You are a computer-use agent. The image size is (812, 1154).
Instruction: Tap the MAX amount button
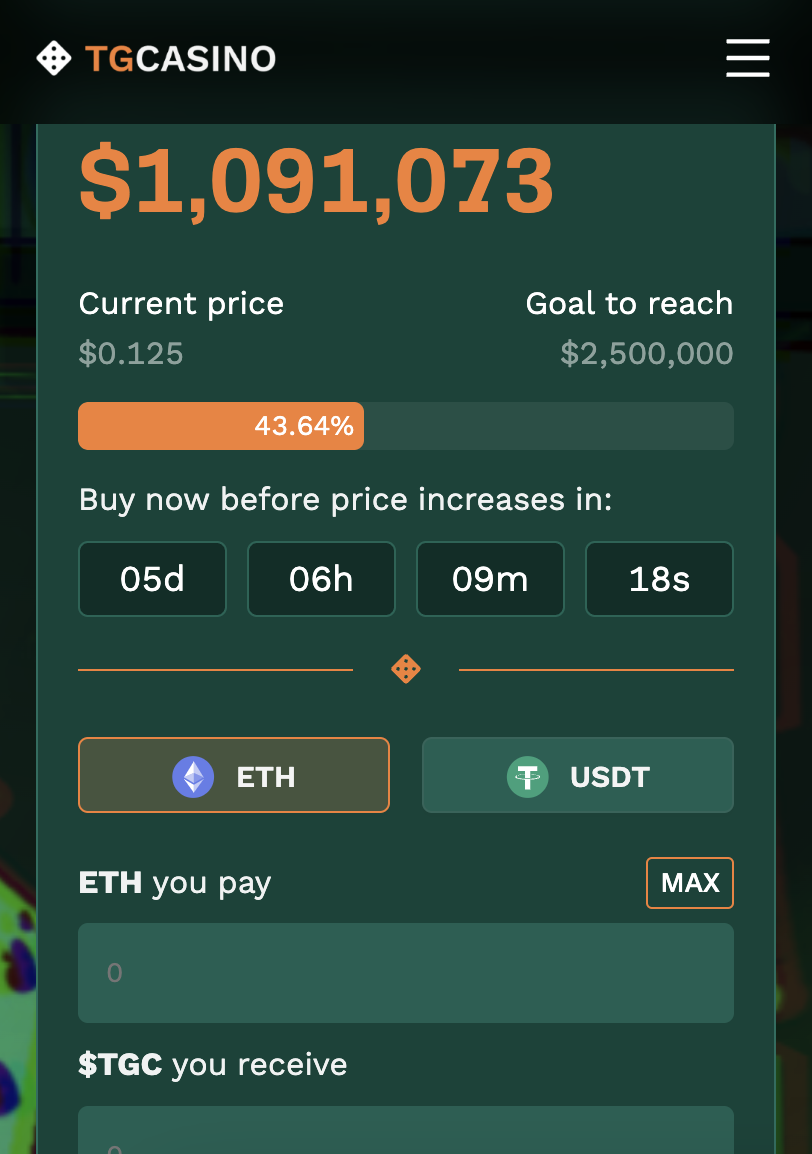(x=690, y=883)
